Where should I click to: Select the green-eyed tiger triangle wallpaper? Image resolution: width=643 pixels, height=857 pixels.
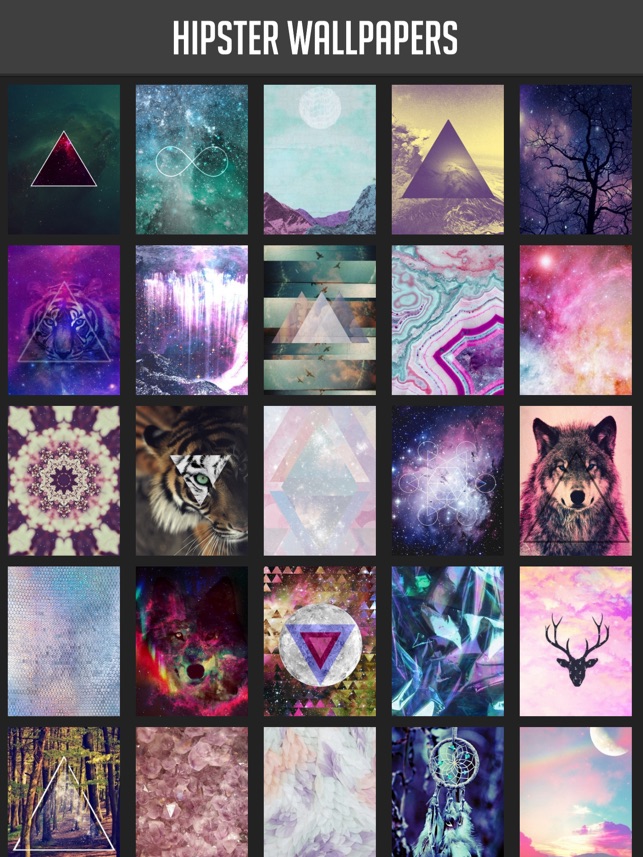tap(192, 480)
